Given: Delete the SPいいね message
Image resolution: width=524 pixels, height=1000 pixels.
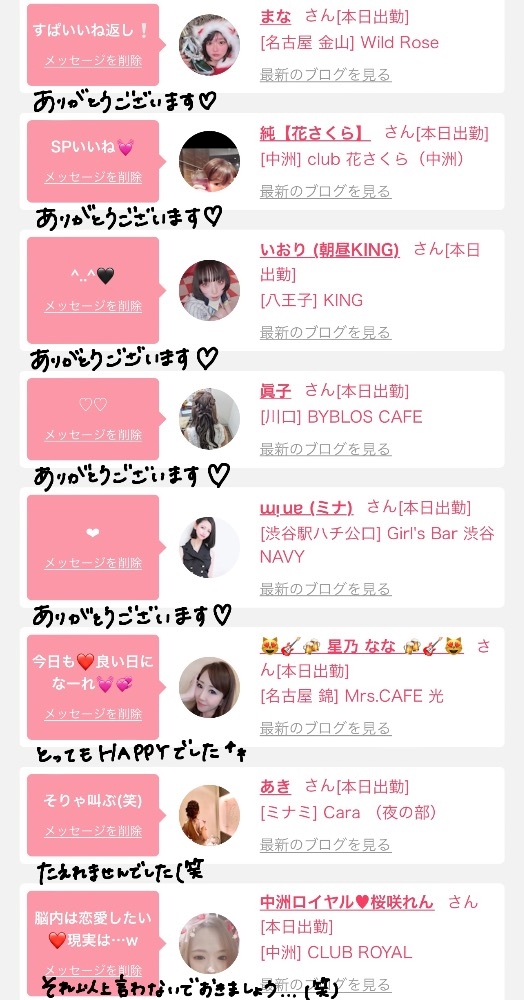Looking at the screenshot, I should [x=93, y=178].
